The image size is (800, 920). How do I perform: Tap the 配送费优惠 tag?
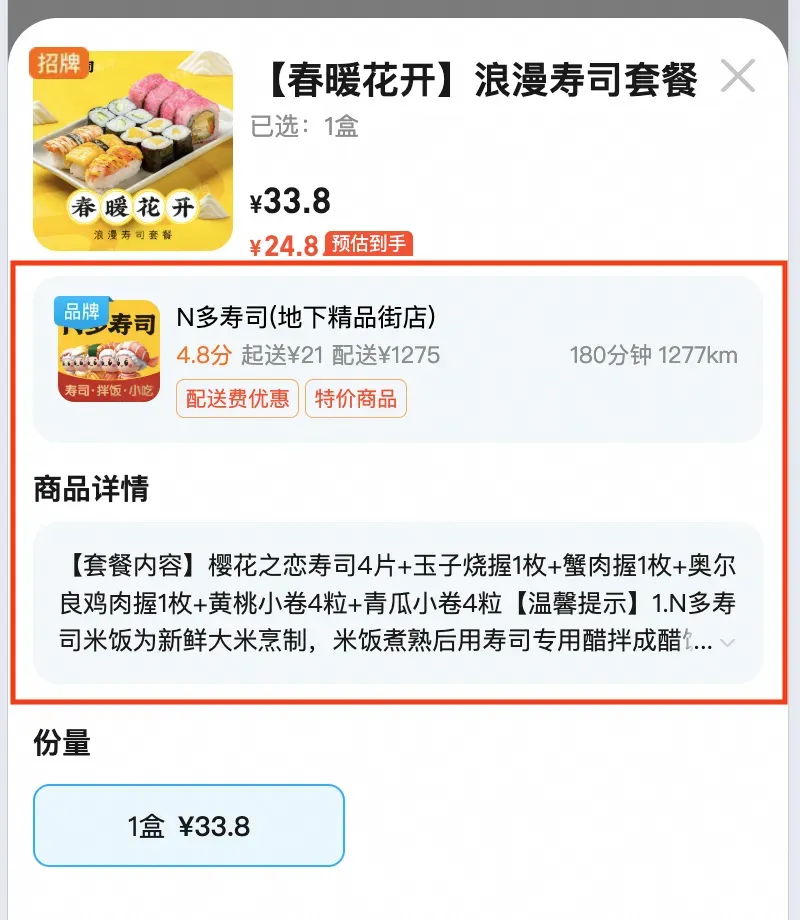tap(238, 399)
